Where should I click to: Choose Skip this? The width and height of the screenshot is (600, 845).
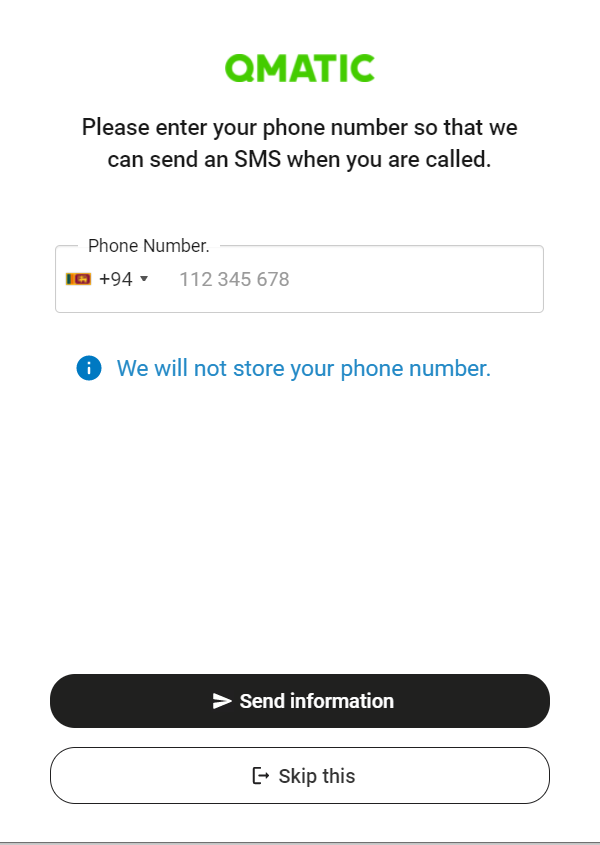pos(300,776)
